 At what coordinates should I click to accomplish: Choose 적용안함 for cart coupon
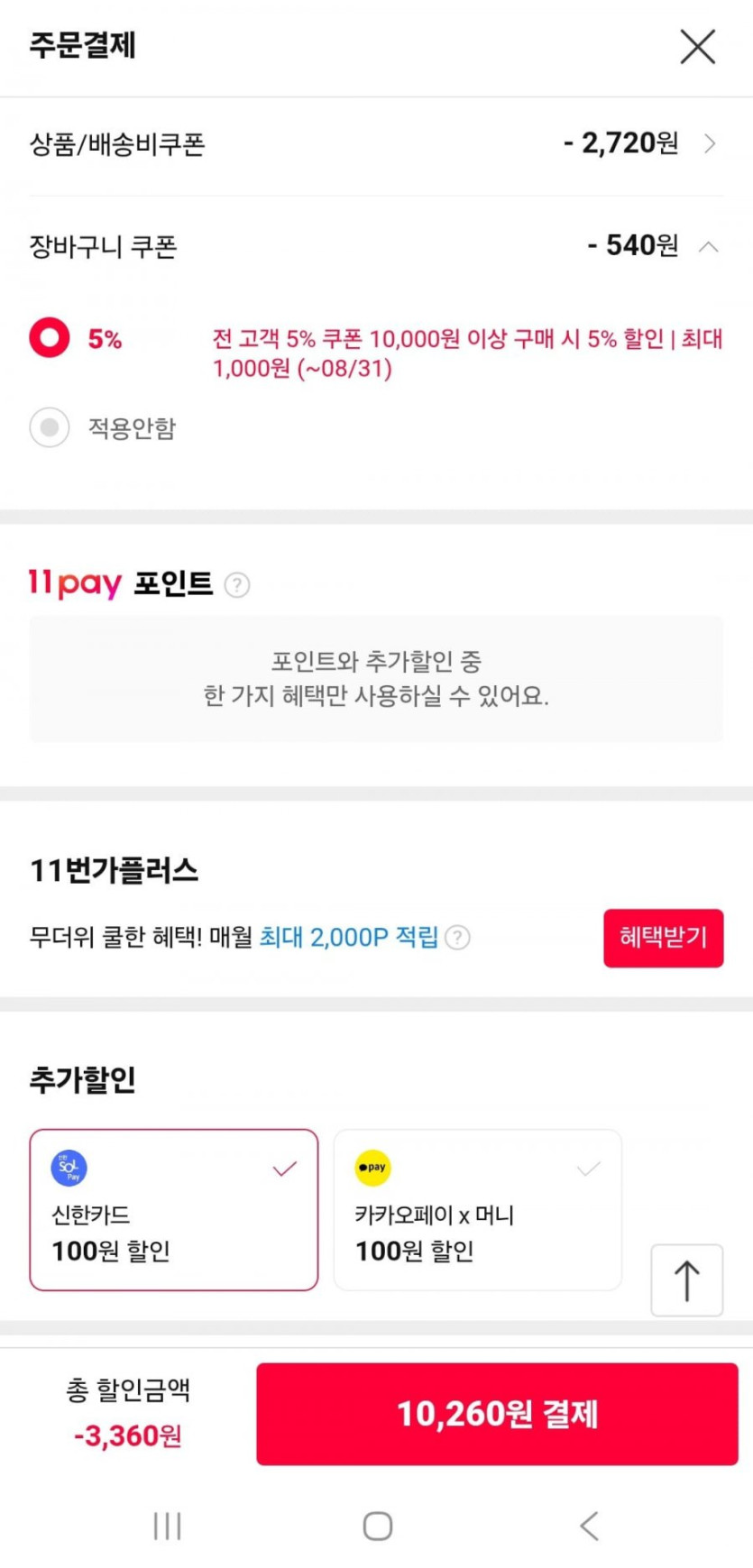click(x=50, y=427)
